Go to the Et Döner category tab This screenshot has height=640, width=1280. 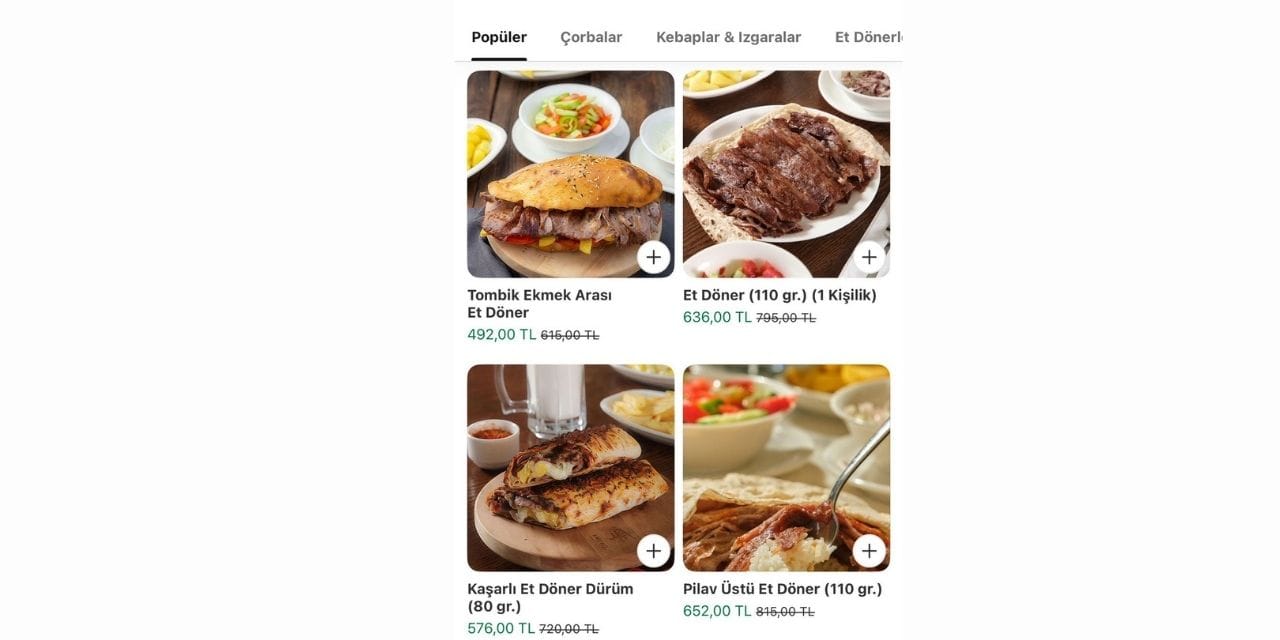click(x=868, y=37)
